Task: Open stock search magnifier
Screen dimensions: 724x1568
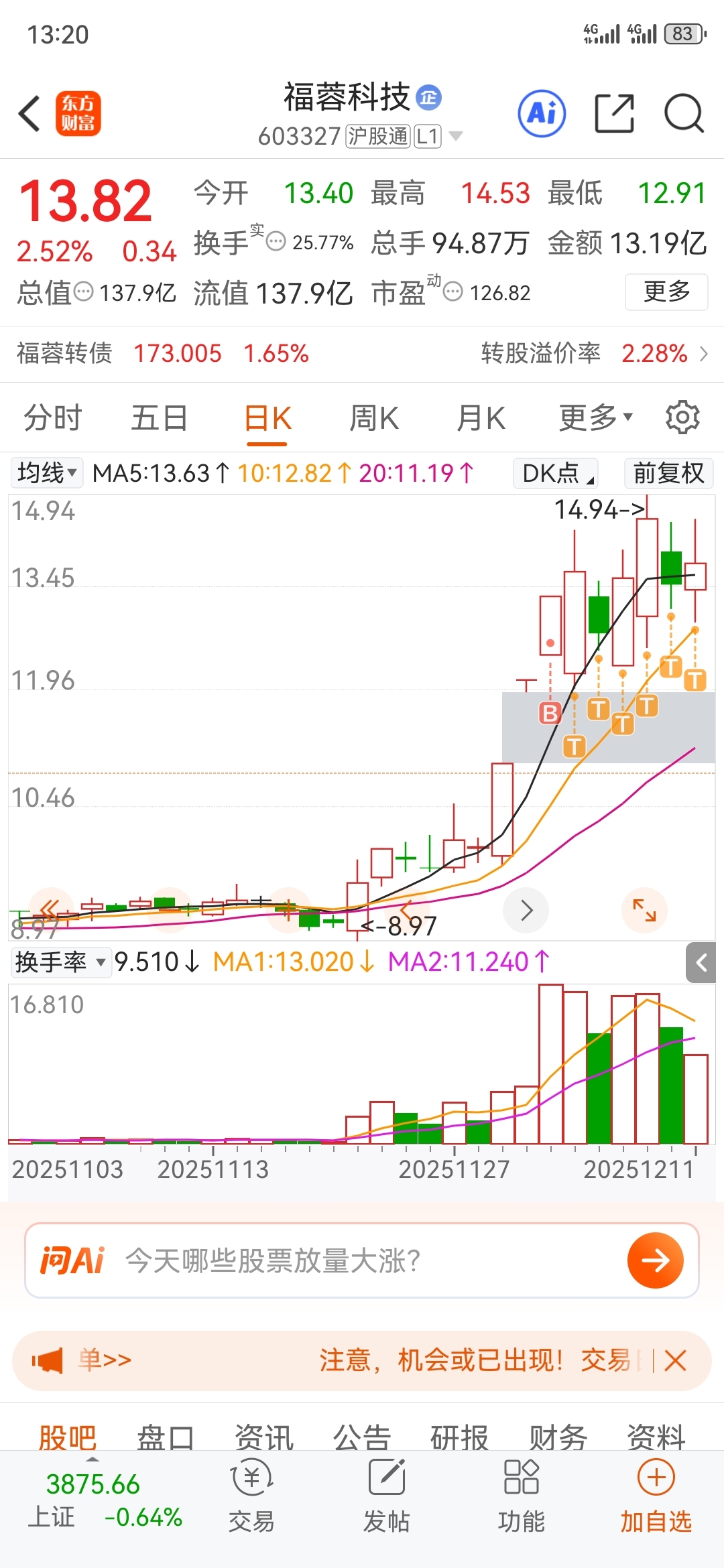Action: click(x=683, y=113)
